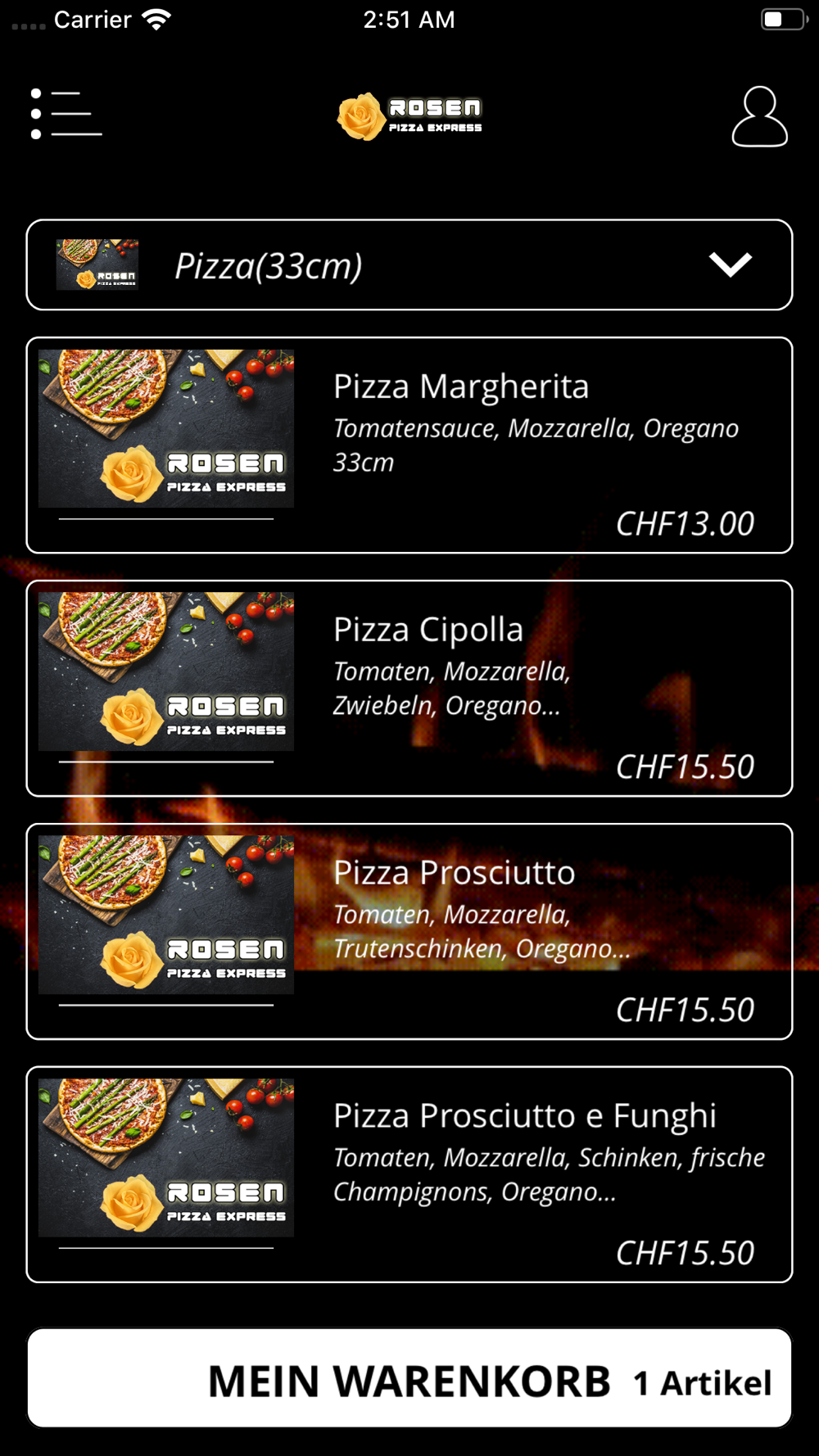Open Pizza Prosciutto for CHF15.50
The width and height of the screenshot is (819, 1456).
pyautogui.click(x=409, y=931)
